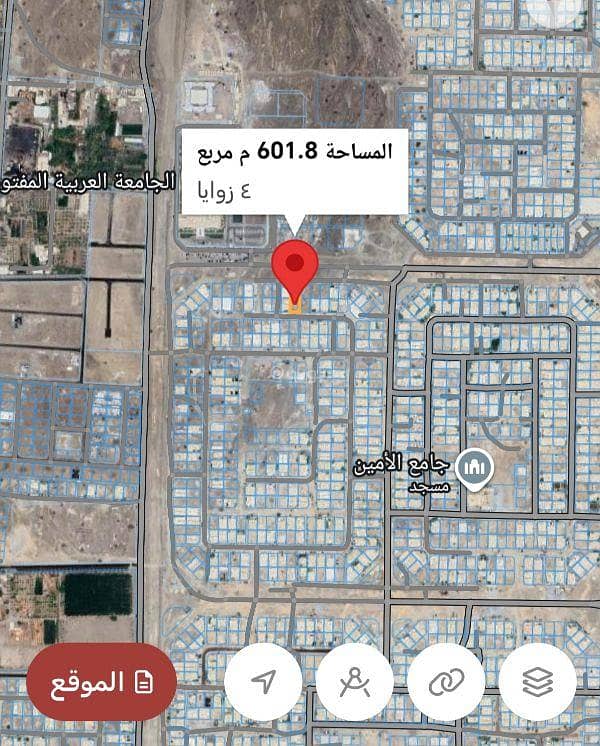Open the map layers selector

tap(537, 682)
